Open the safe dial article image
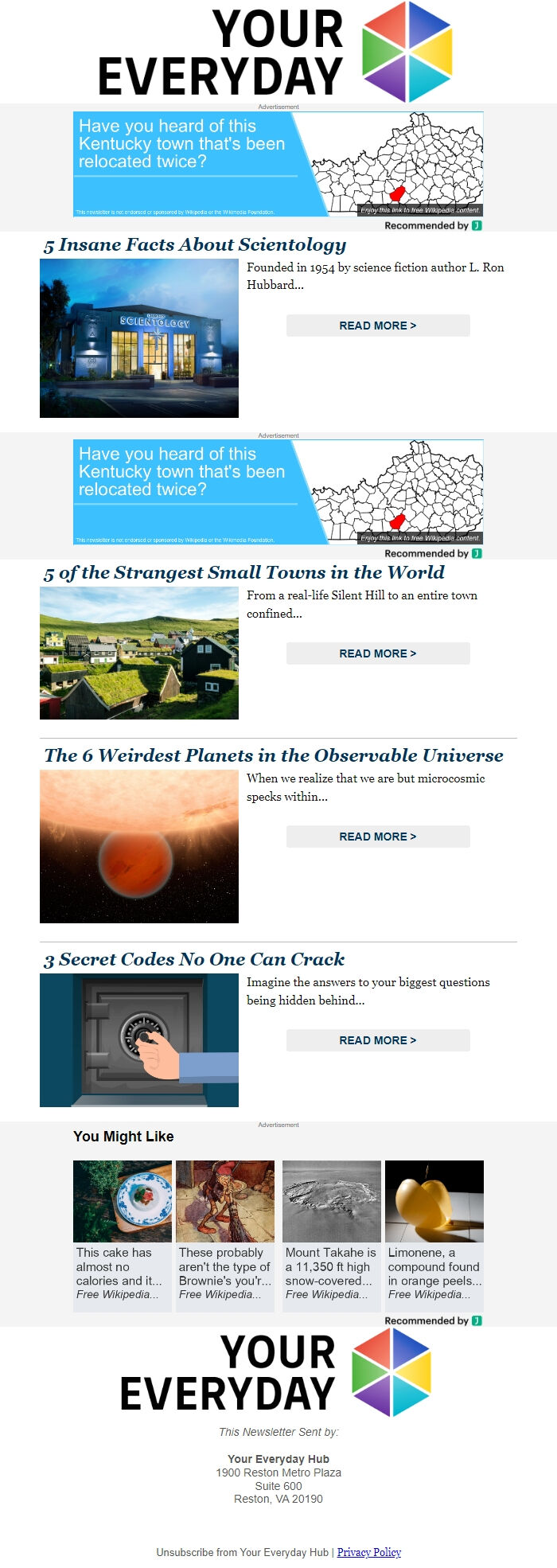 [139, 1039]
